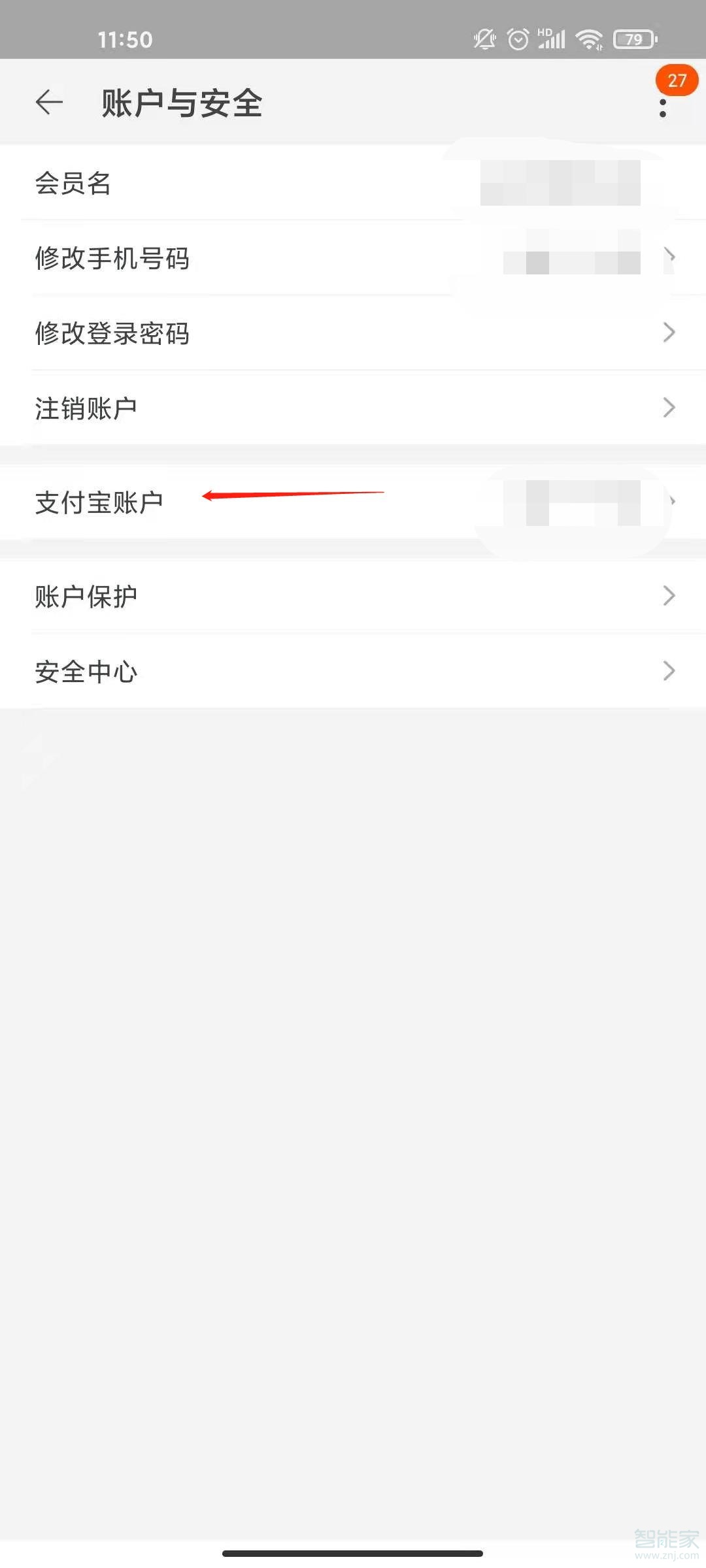Expand the chevron next to 安全中心
Screen dimensions: 706x1568
coord(669,670)
